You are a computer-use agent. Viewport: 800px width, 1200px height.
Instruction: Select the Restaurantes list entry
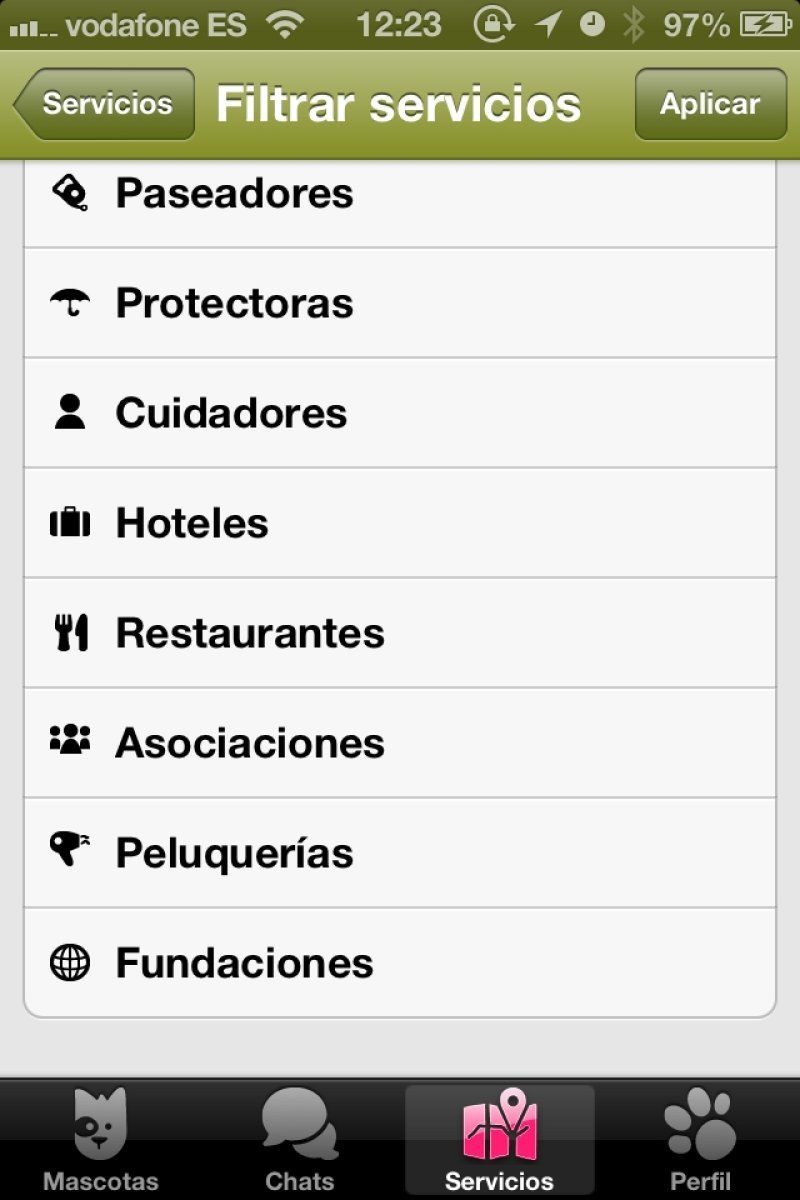[x=400, y=632]
